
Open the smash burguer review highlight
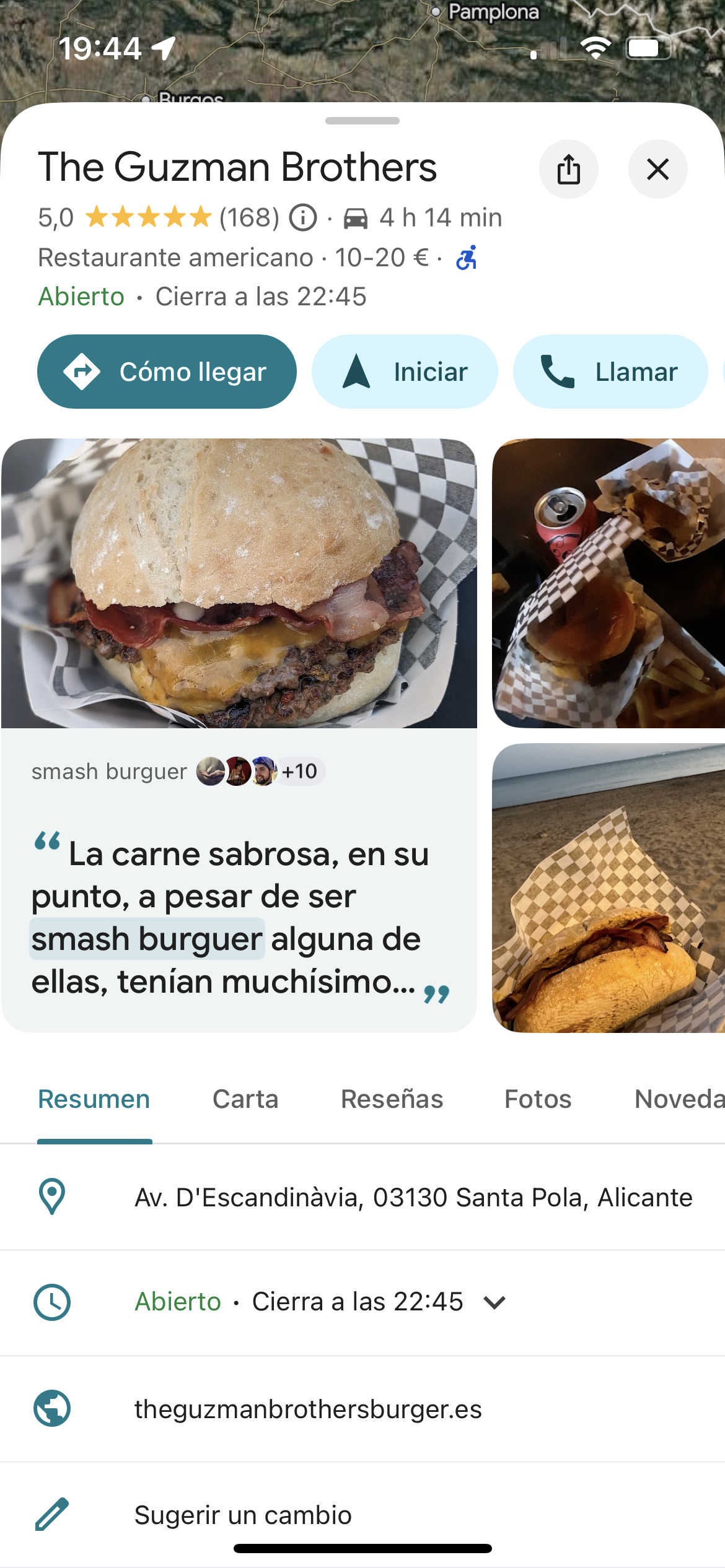[x=239, y=881]
